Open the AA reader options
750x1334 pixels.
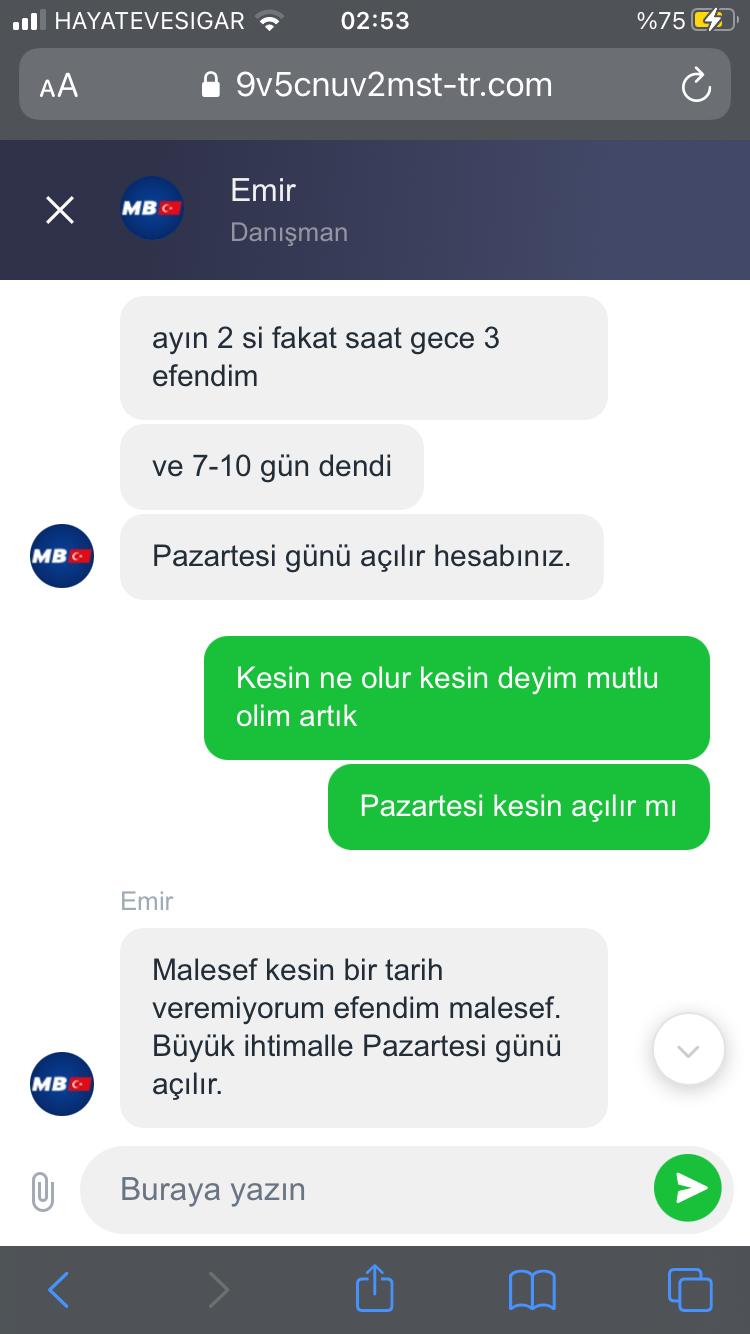coord(59,86)
